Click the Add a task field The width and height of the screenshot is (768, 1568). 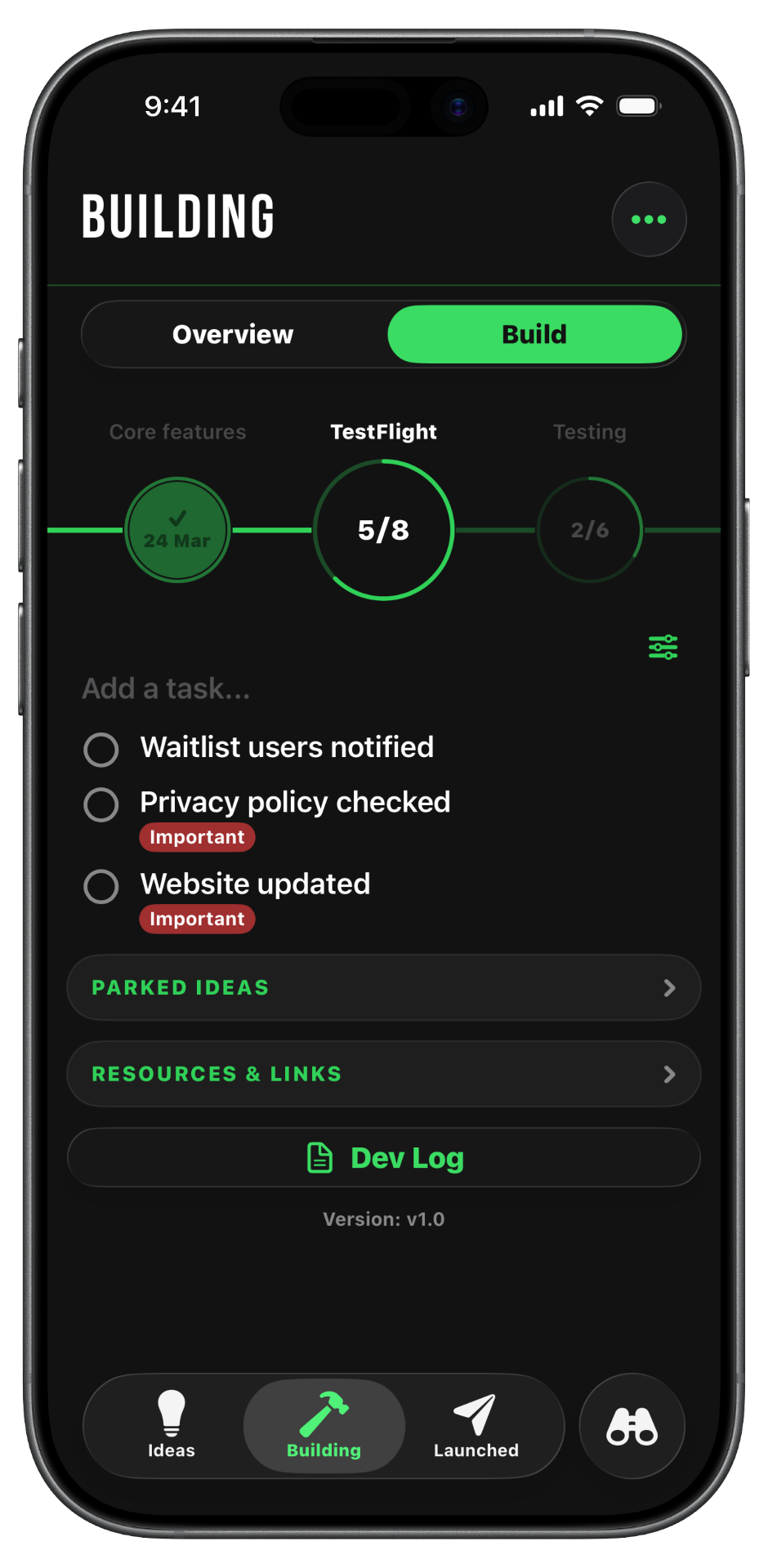[x=167, y=688]
